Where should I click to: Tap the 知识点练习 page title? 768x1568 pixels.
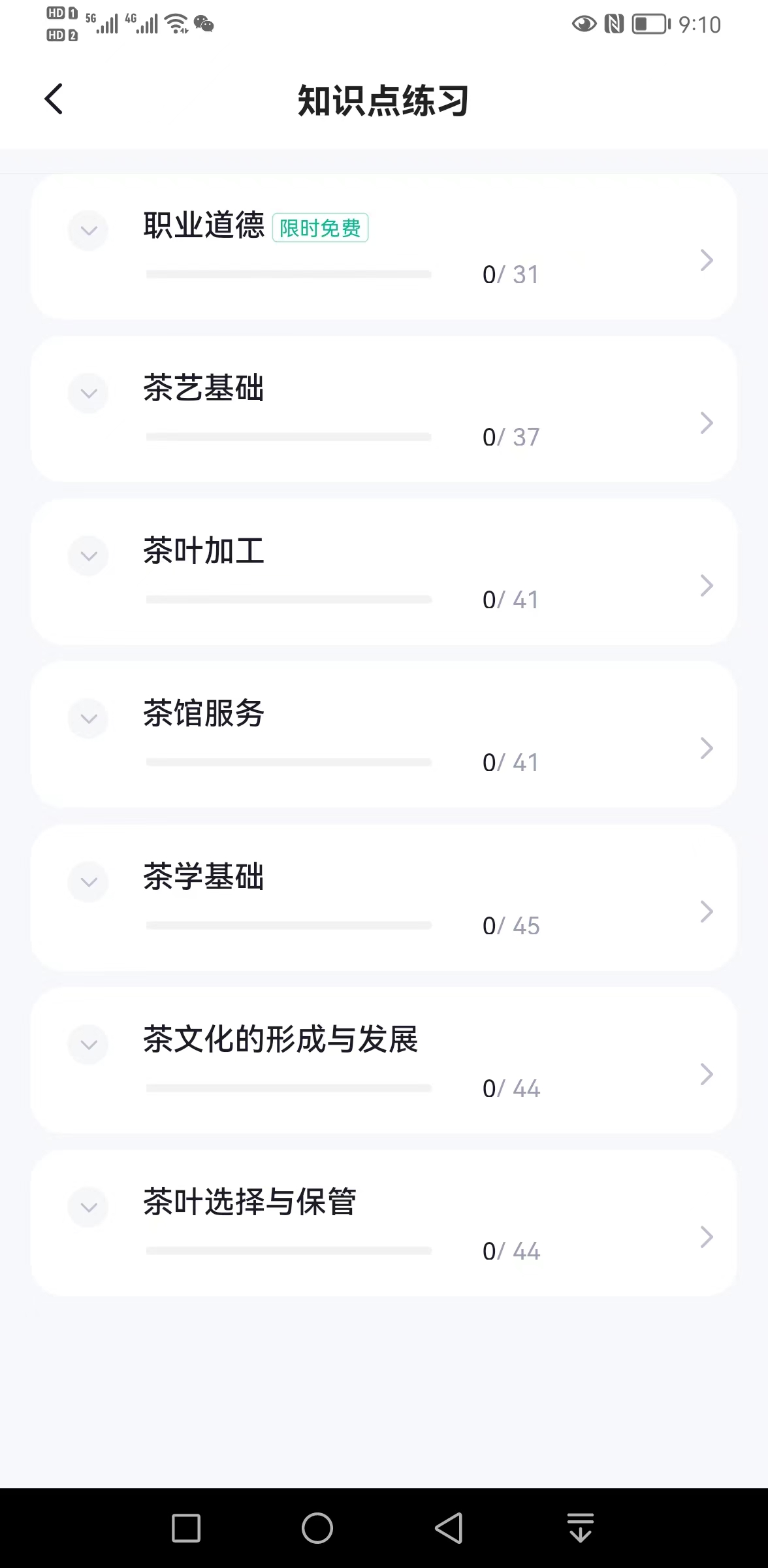[x=383, y=101]
